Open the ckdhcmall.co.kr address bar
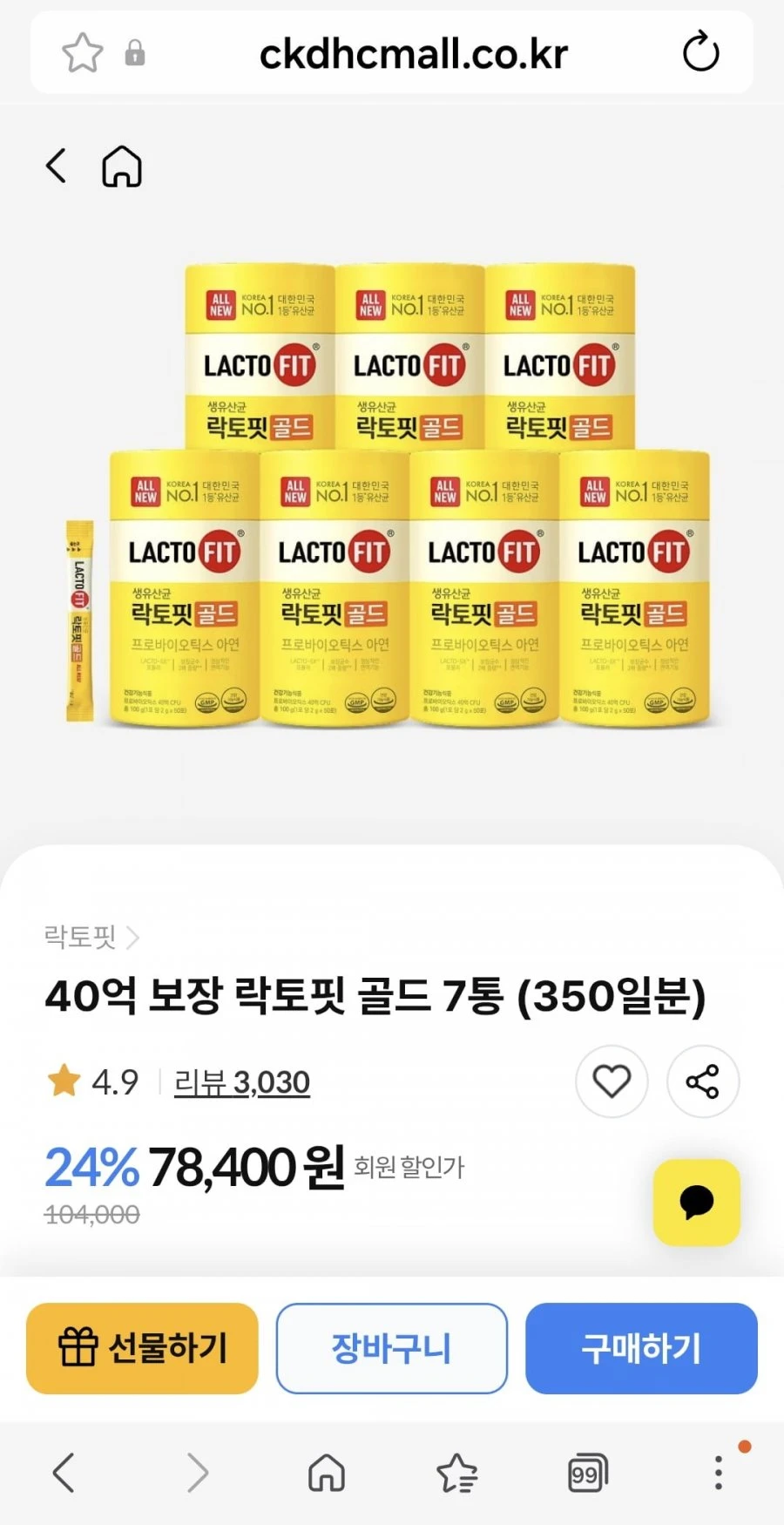This screenshot has height=1525, width=784. coord(414,54)
